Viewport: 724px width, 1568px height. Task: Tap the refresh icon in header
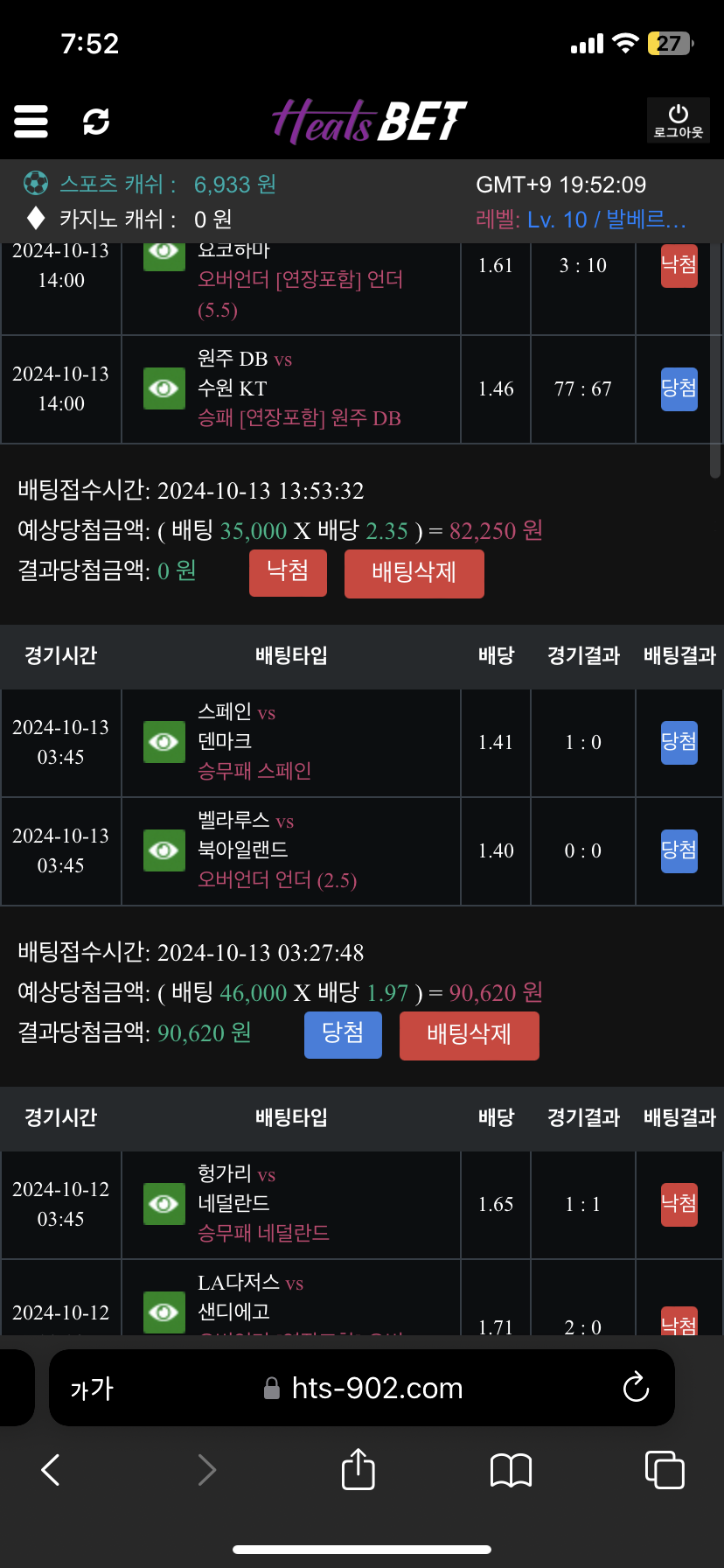tap(96, 122)
